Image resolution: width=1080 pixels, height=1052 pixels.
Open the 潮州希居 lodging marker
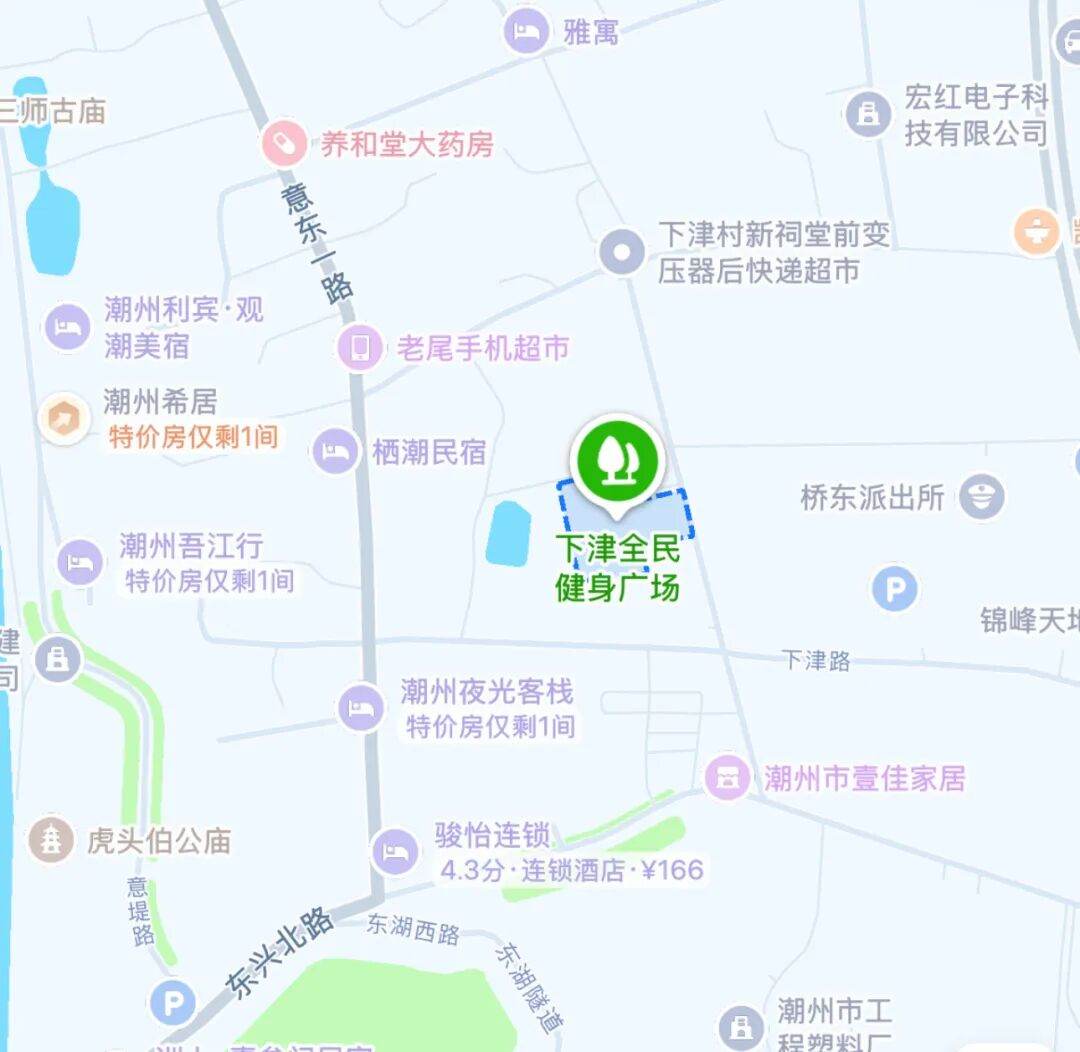[x=63, y=419]
